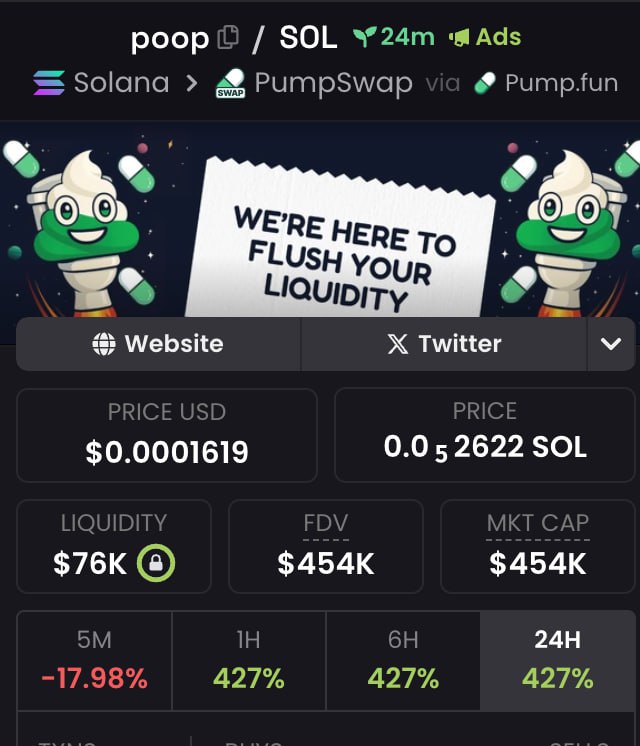Open the token Website

tap(158, 344)
